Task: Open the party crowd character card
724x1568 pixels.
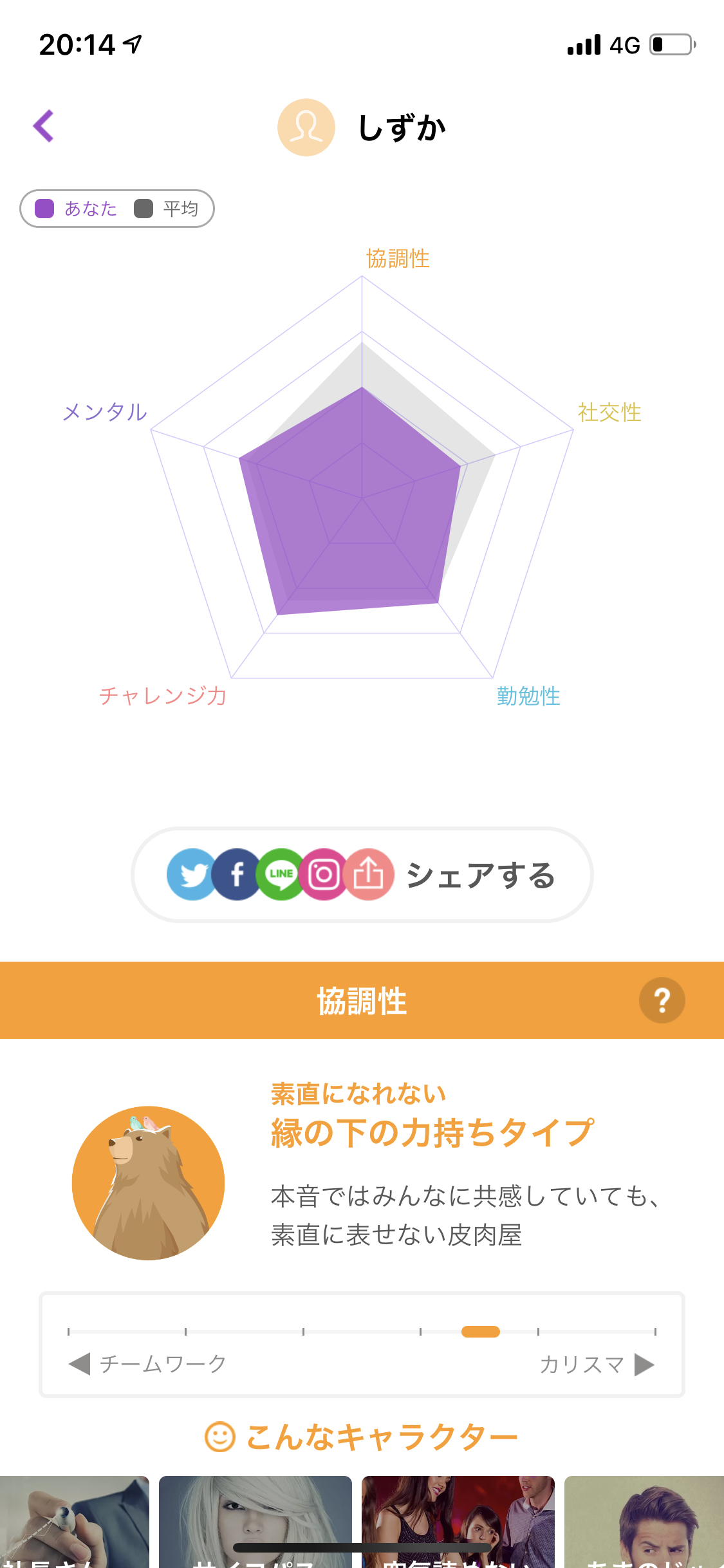Action: pos(458,1522)
